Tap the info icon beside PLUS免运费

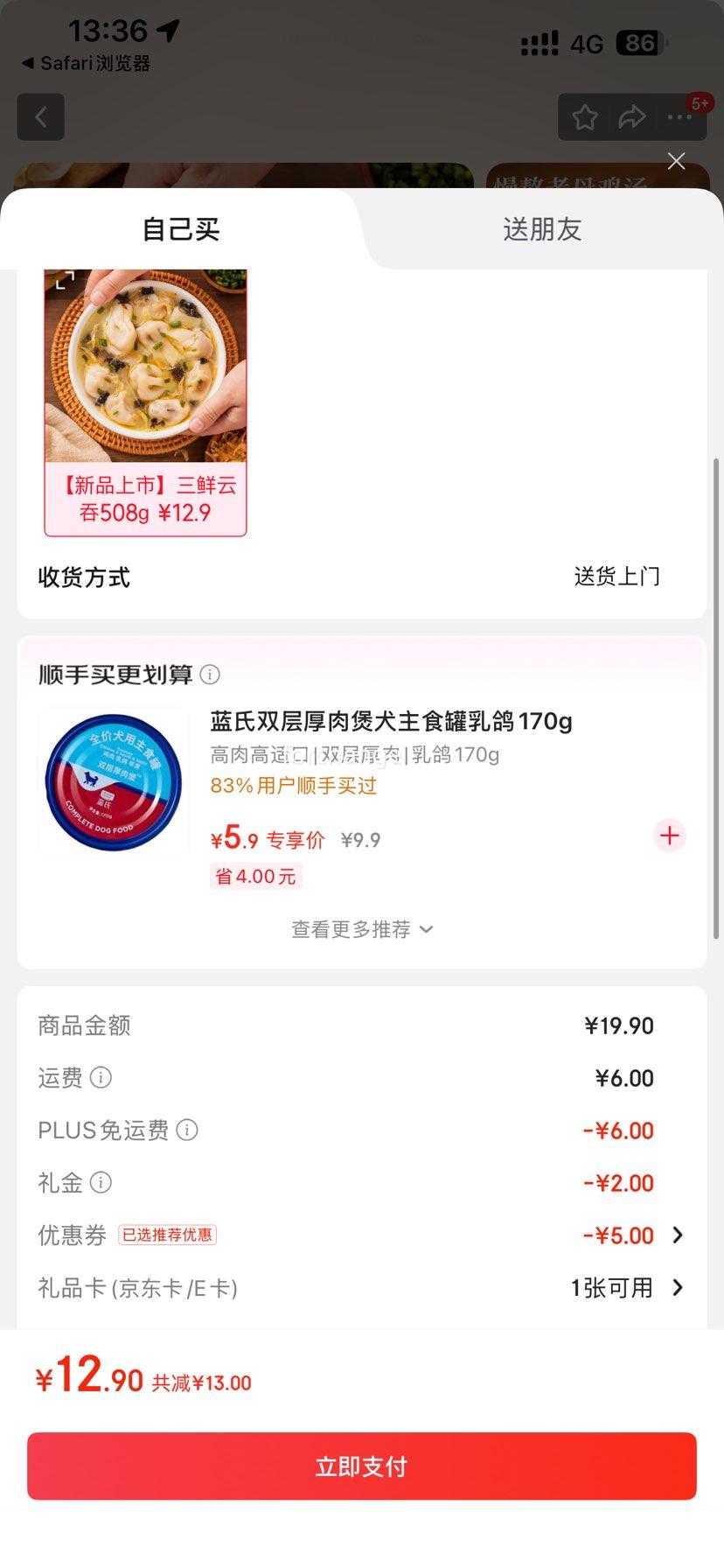(188, 1130)
